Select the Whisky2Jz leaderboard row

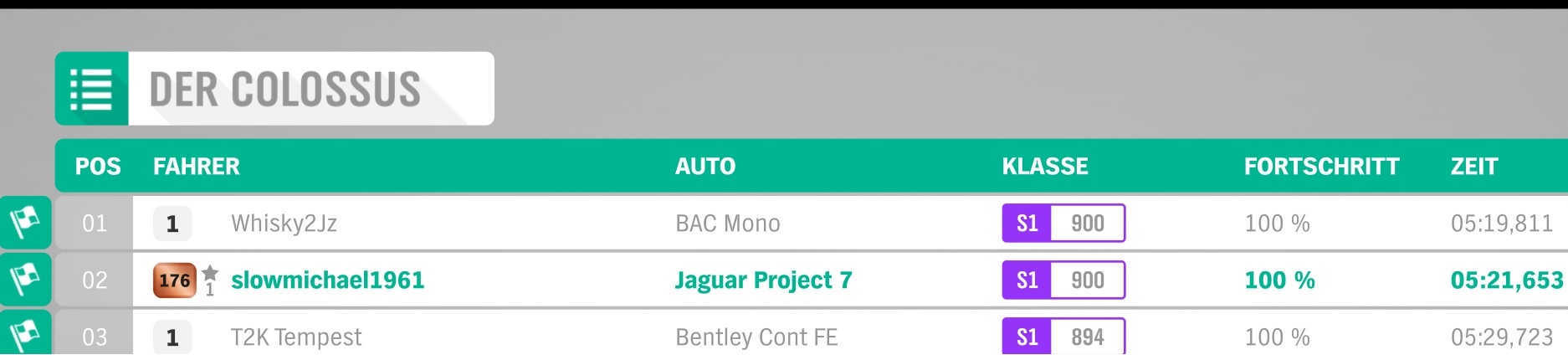coord(284,224)
